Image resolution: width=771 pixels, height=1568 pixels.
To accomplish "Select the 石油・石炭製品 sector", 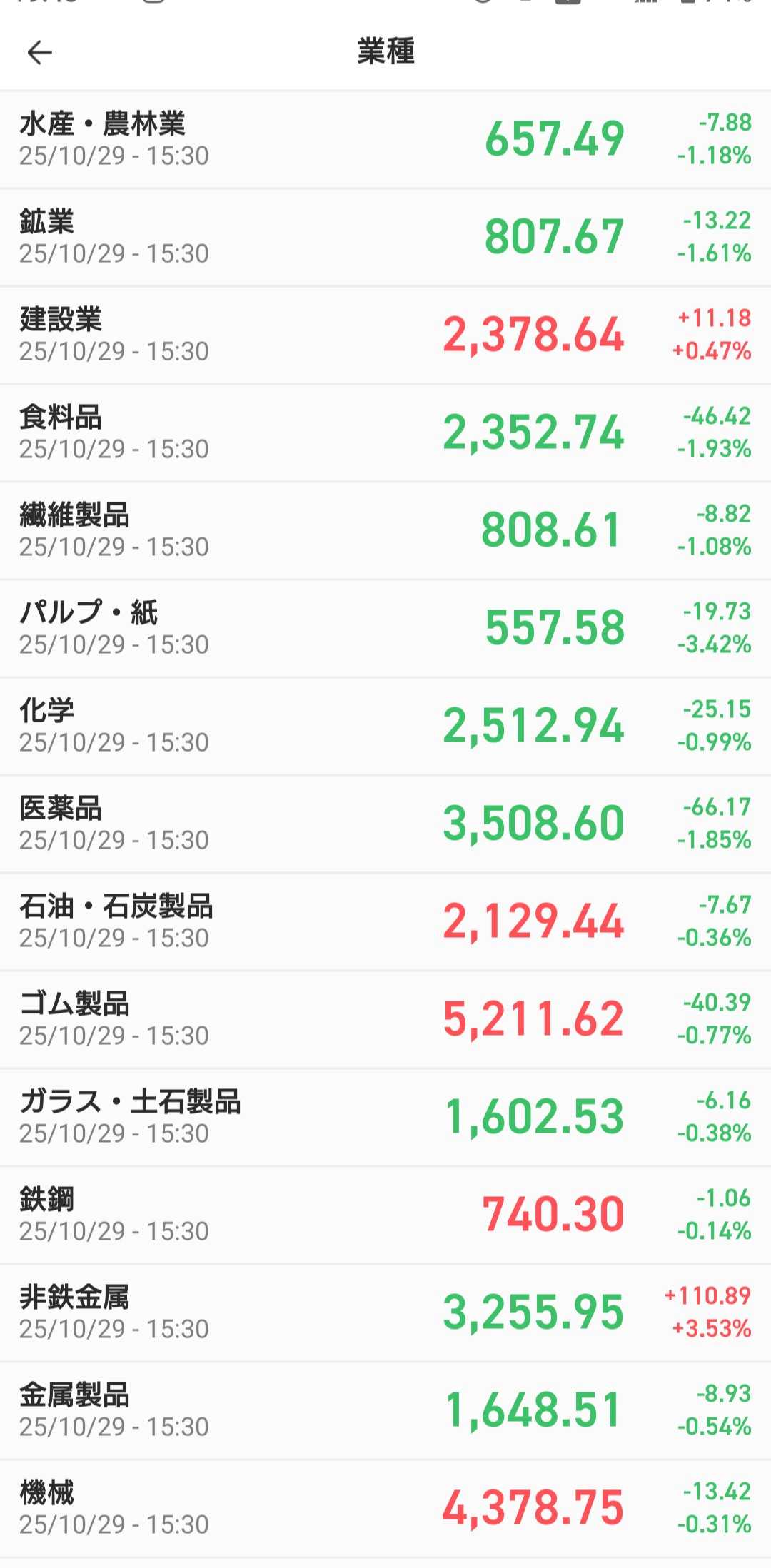I will 385,921.
